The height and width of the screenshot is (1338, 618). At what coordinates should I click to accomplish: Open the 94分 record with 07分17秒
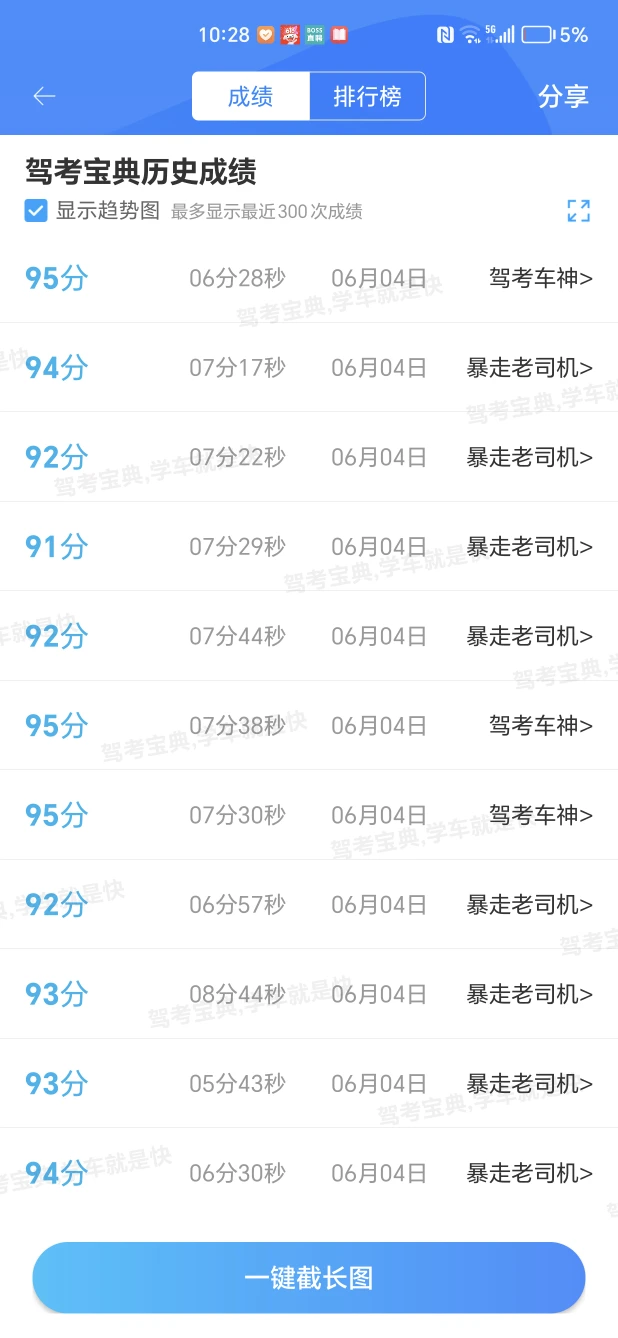(309, 367)
